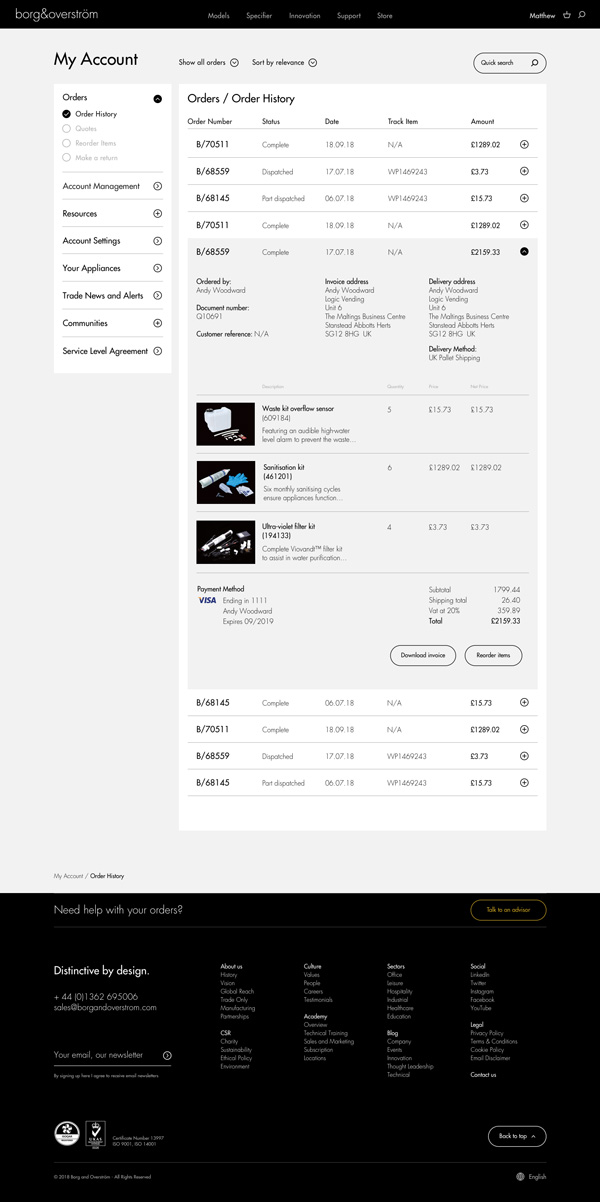The image size is (600, 1202).
Task: Open Account Management section
Action: (112, 186)
